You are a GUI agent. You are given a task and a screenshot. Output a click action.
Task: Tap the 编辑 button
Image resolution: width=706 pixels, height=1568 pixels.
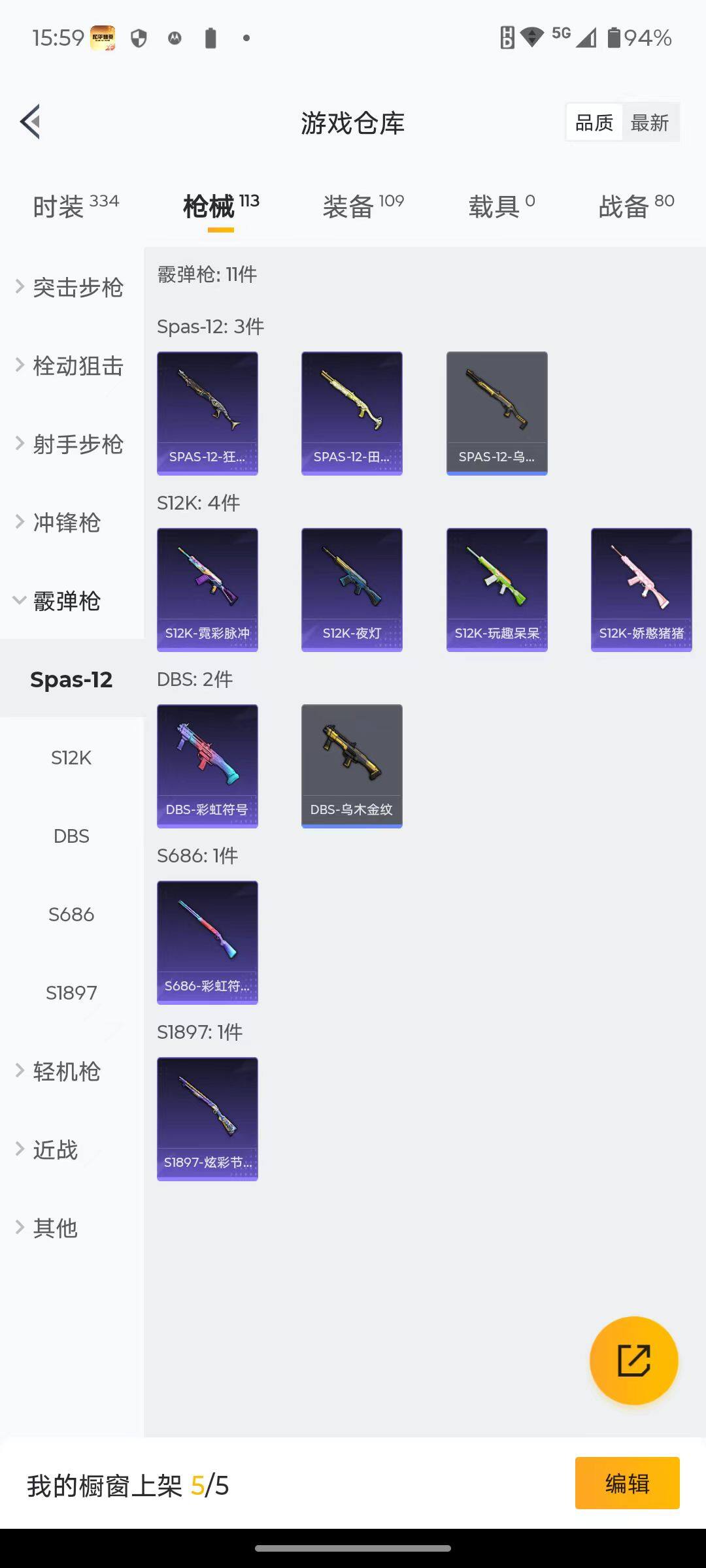coord(627,1483)
